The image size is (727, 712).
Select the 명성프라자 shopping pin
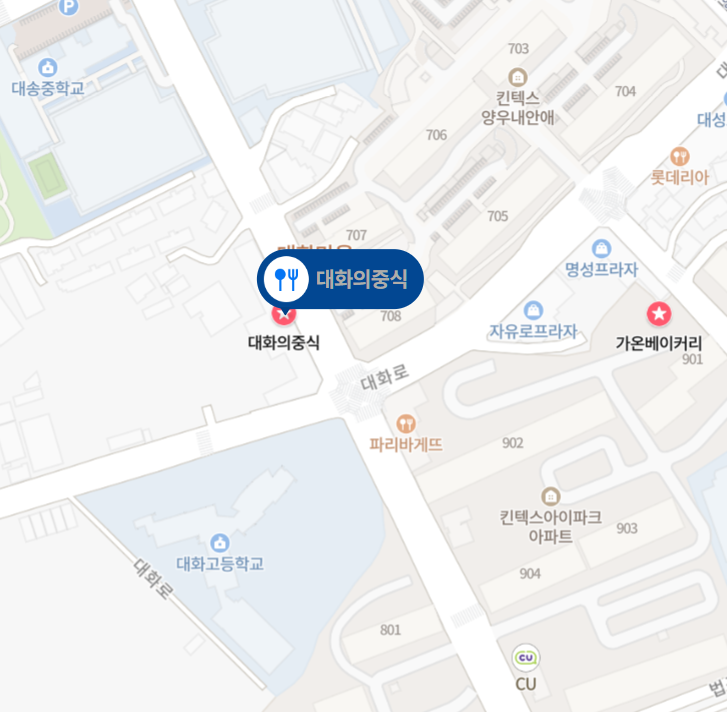tap(602, 248)
